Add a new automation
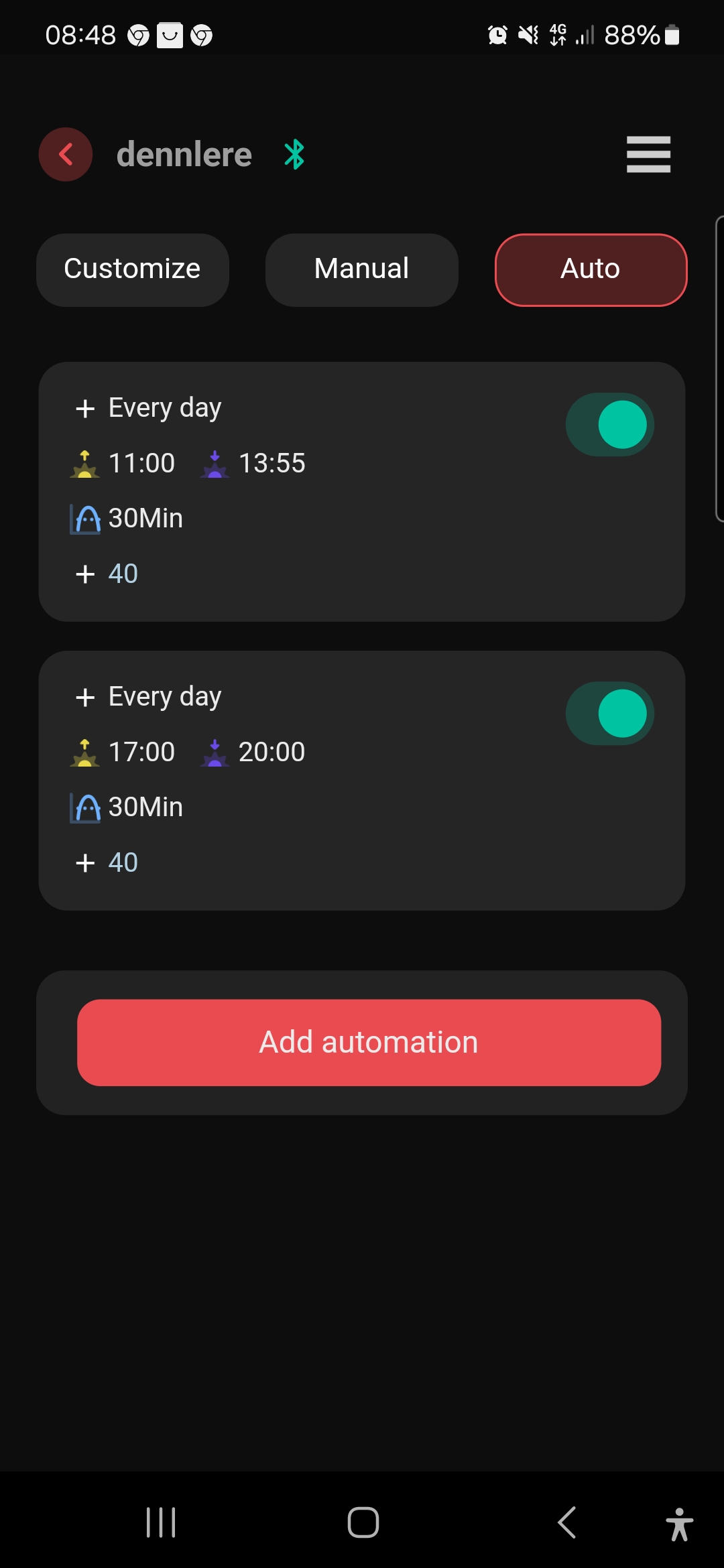 pyautogui.click(x=369, y=1043)
